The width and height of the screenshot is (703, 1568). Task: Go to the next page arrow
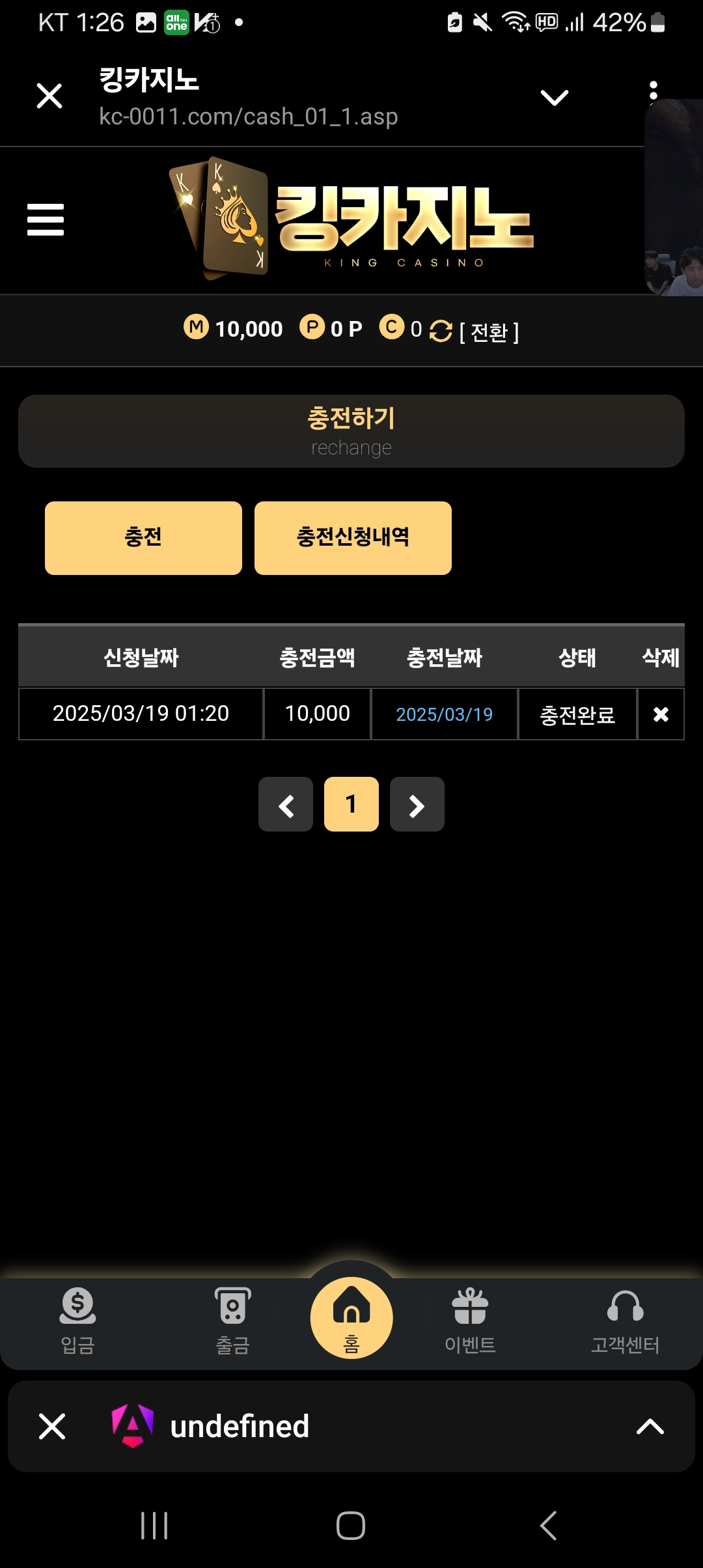pyautogui.click(x=417, y=805)
